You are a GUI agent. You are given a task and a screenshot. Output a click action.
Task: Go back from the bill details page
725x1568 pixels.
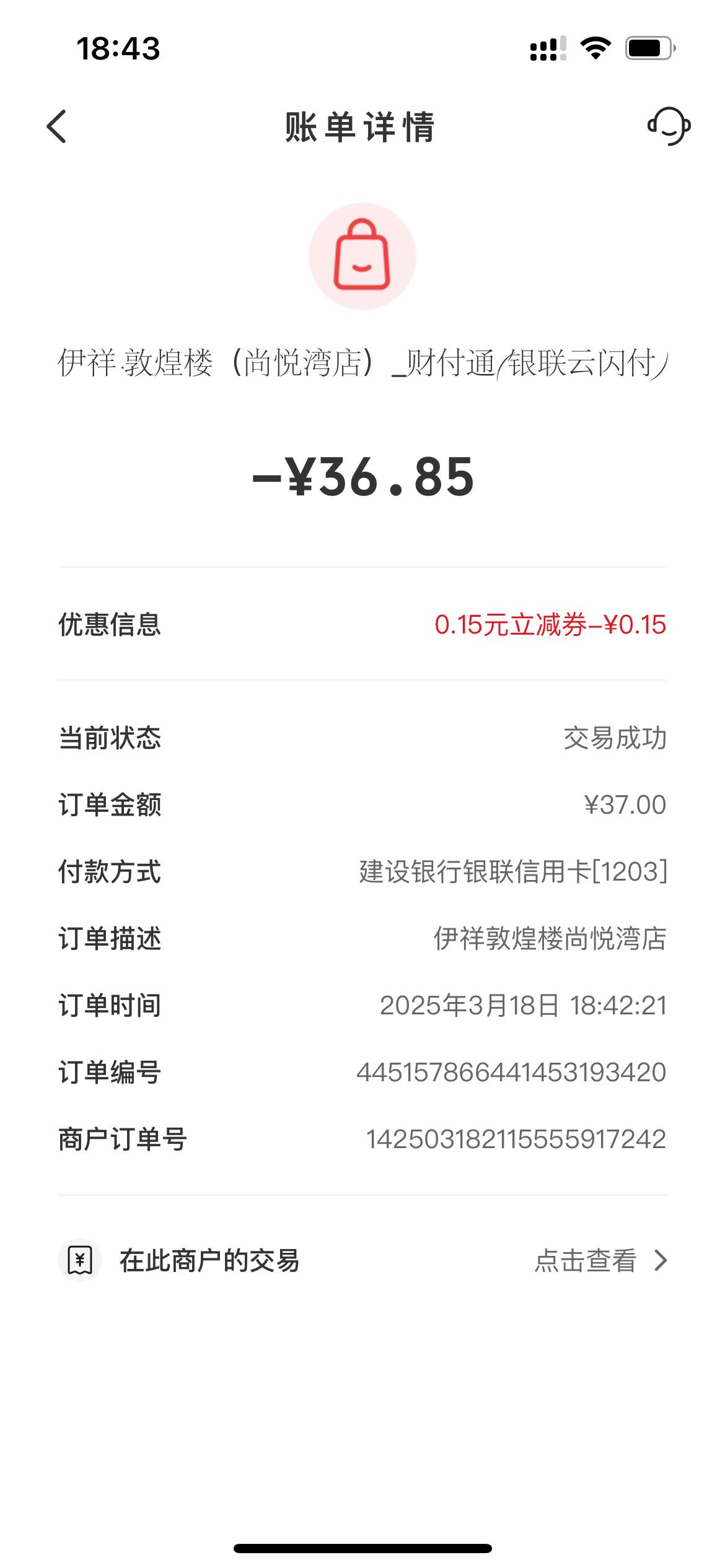pos(56,127)
